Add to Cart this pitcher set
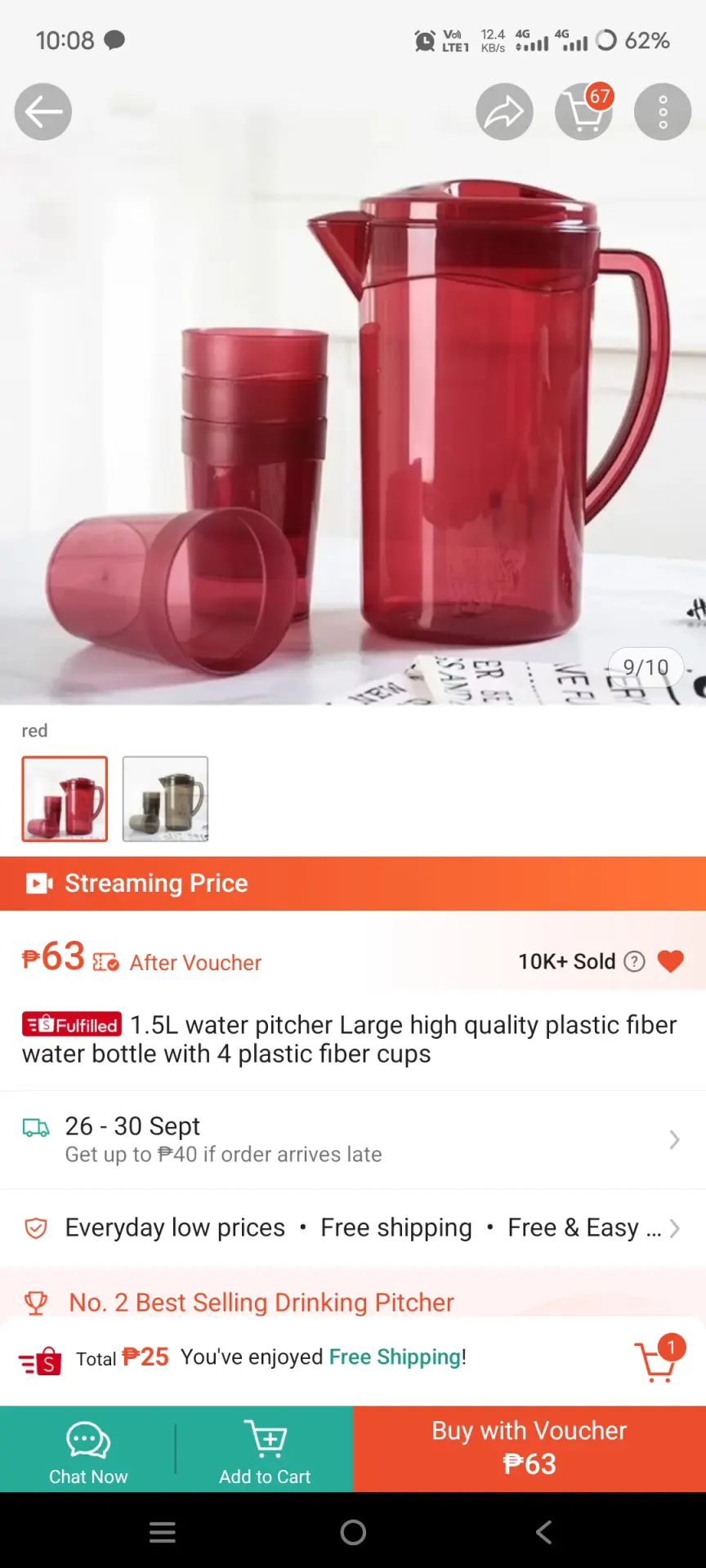706x1568 pixels. (265, 1450)
